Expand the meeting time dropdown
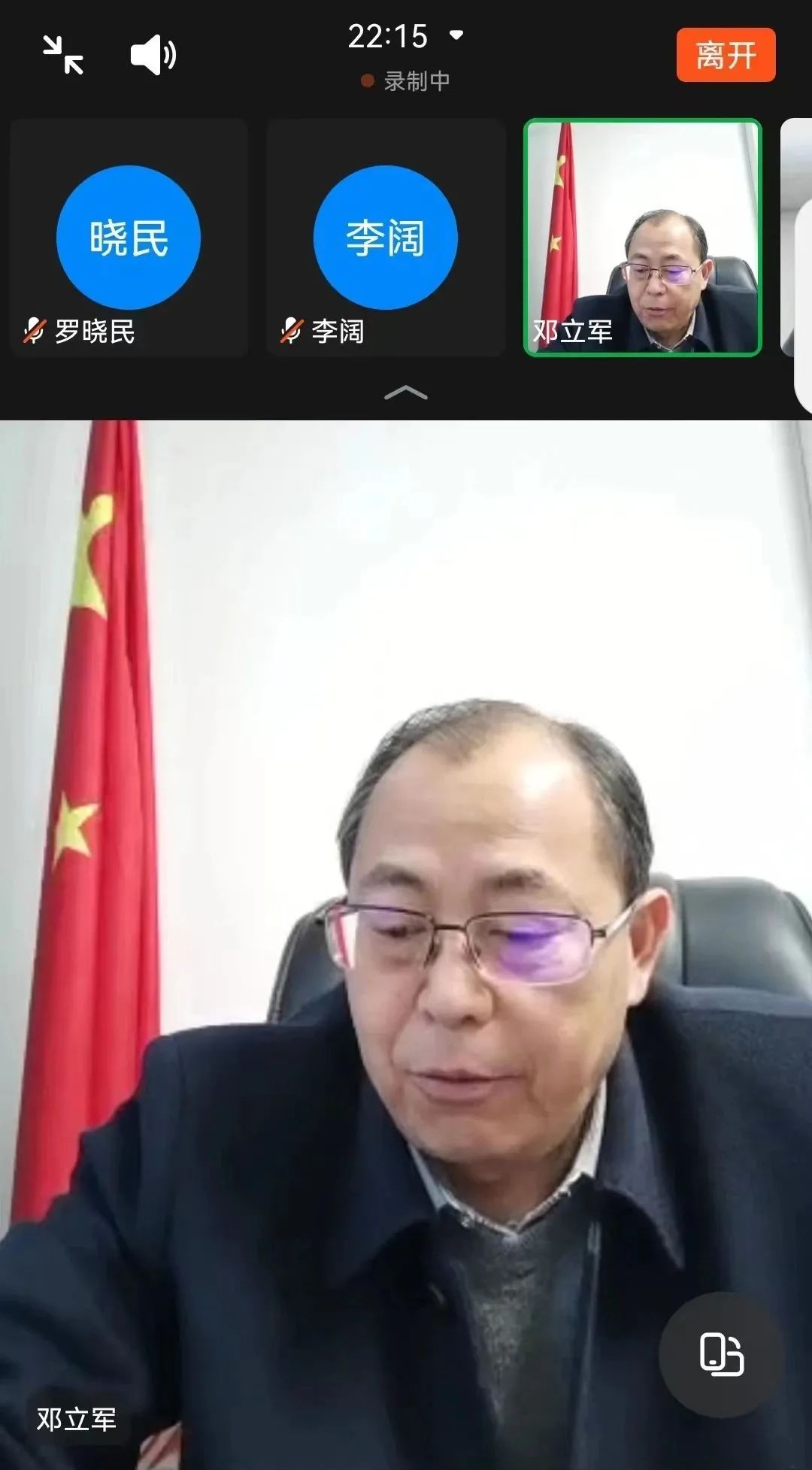This screenshot has width=812, height=1470. coord(456,35)
